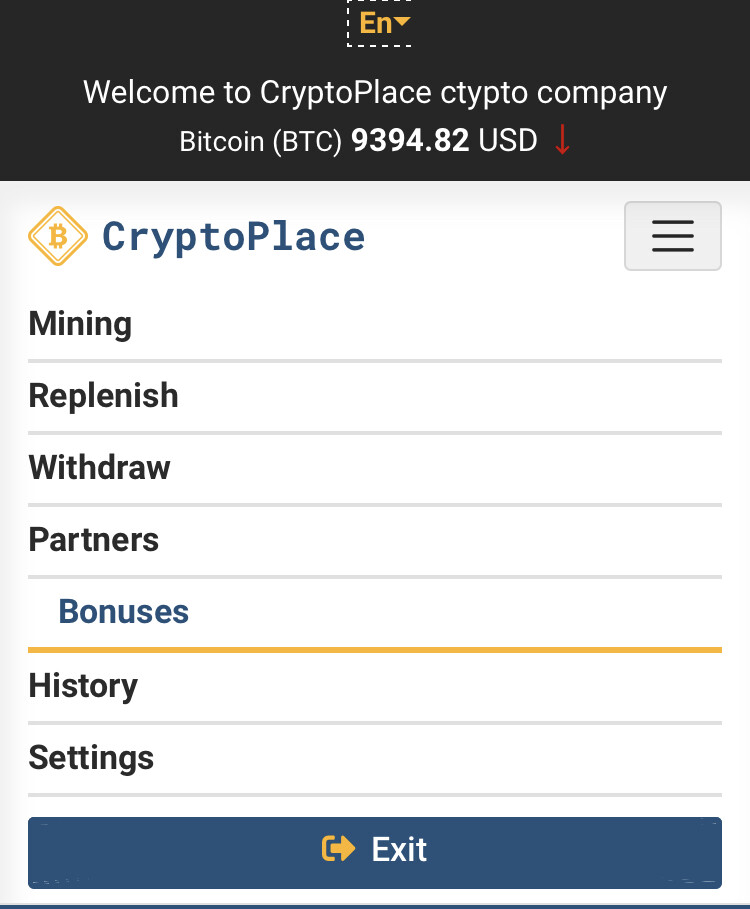Navigate to the Replenish page

point(103,396)
